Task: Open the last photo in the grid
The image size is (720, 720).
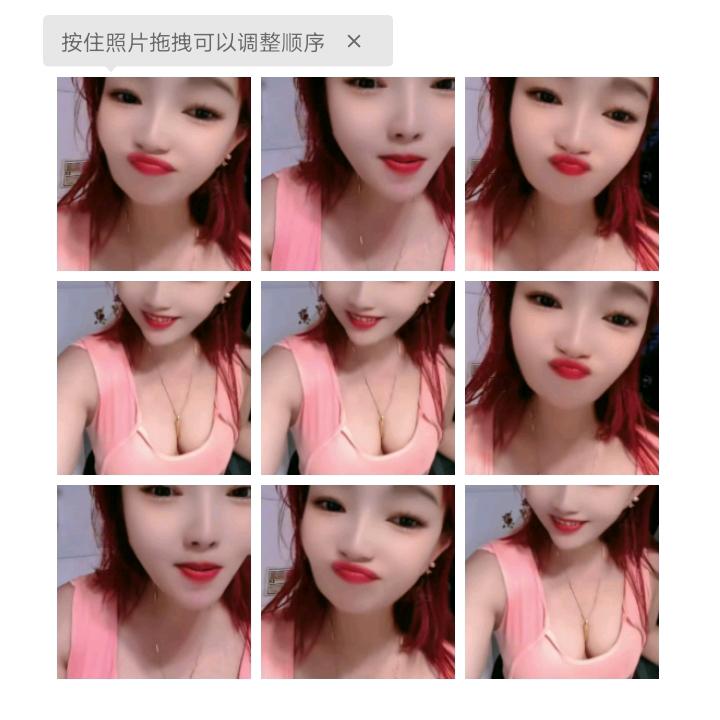Action: point(562,582)
